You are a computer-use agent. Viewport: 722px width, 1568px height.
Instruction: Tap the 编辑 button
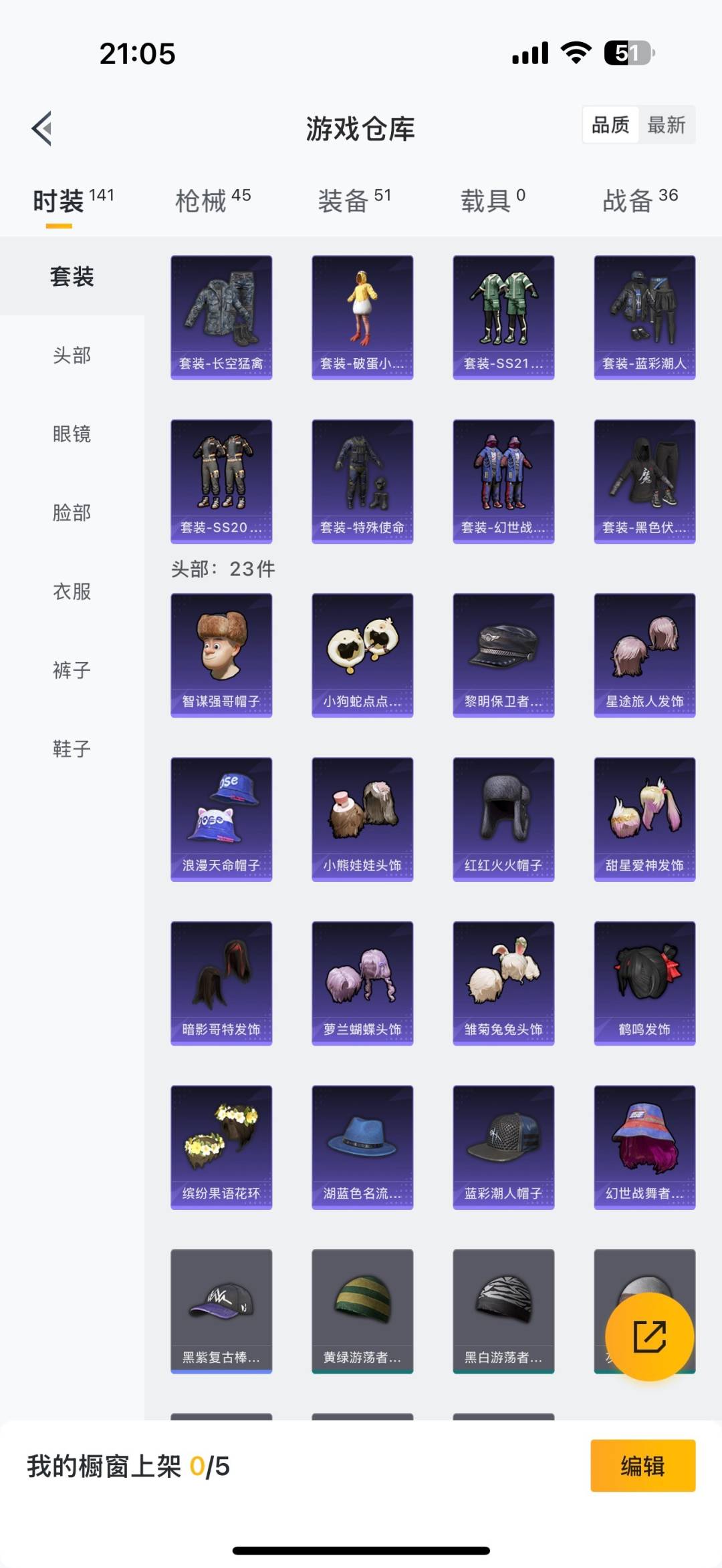point(642,1466)
